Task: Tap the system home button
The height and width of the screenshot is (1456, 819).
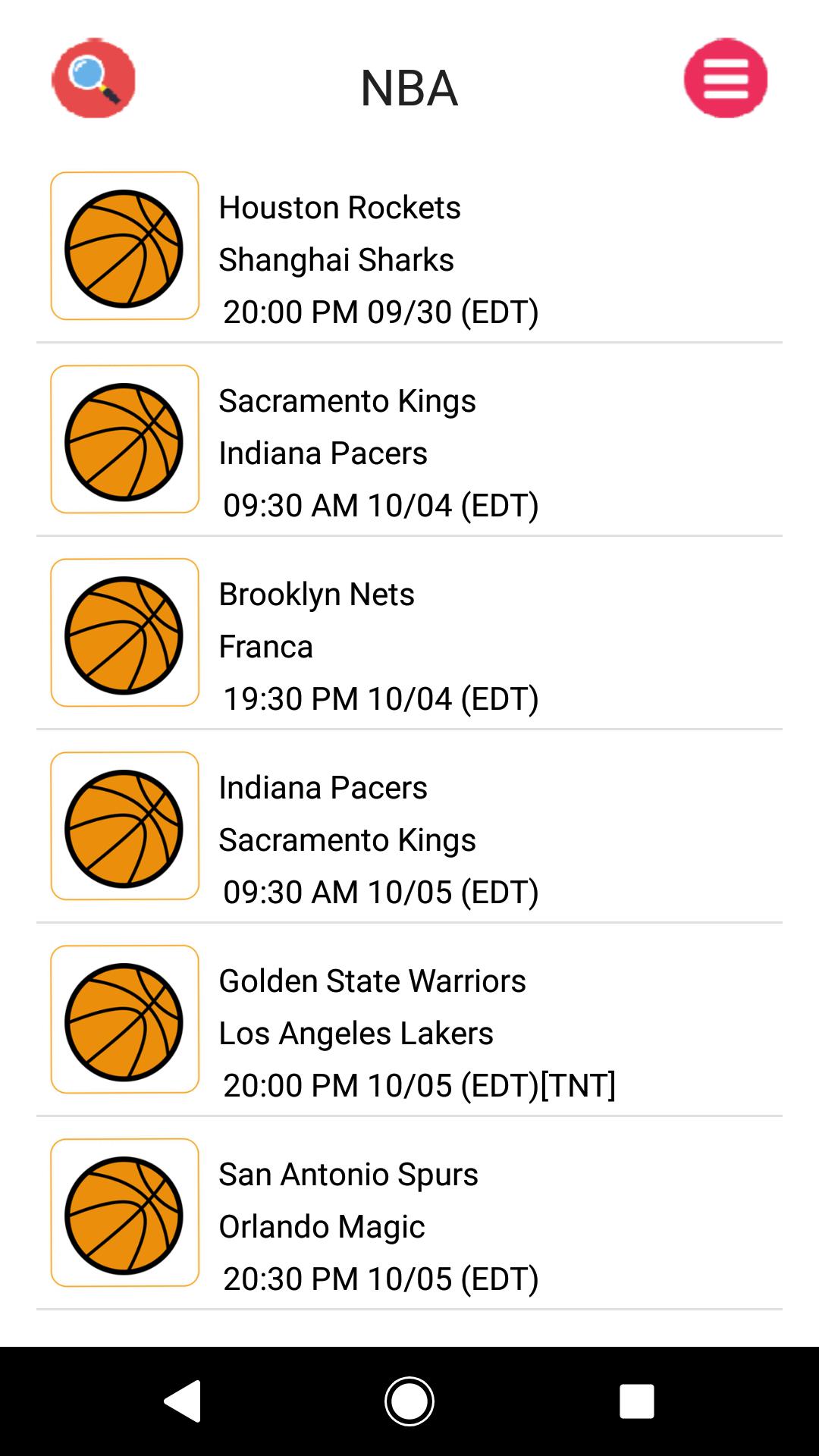Action: pos(409,1401)
